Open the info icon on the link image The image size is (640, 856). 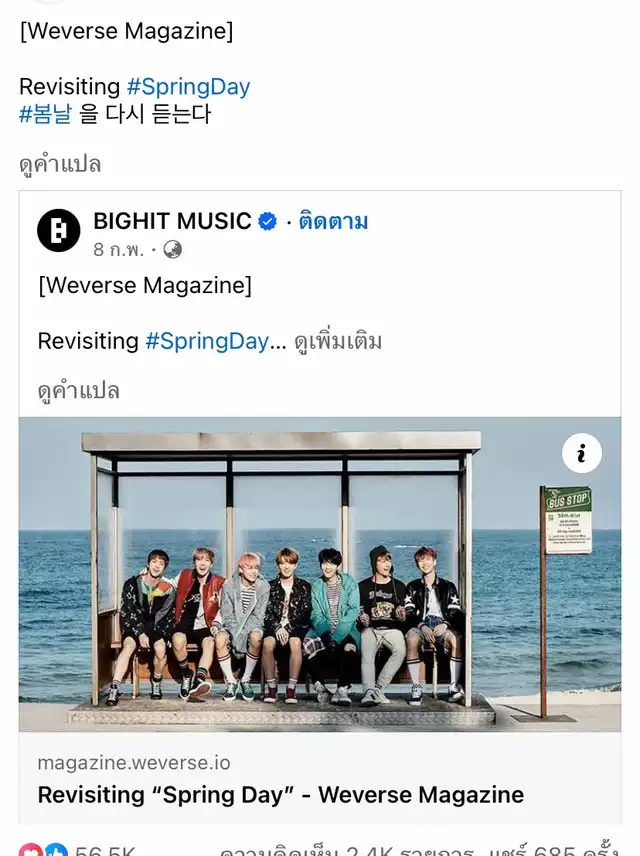click(x=581, y=454)
